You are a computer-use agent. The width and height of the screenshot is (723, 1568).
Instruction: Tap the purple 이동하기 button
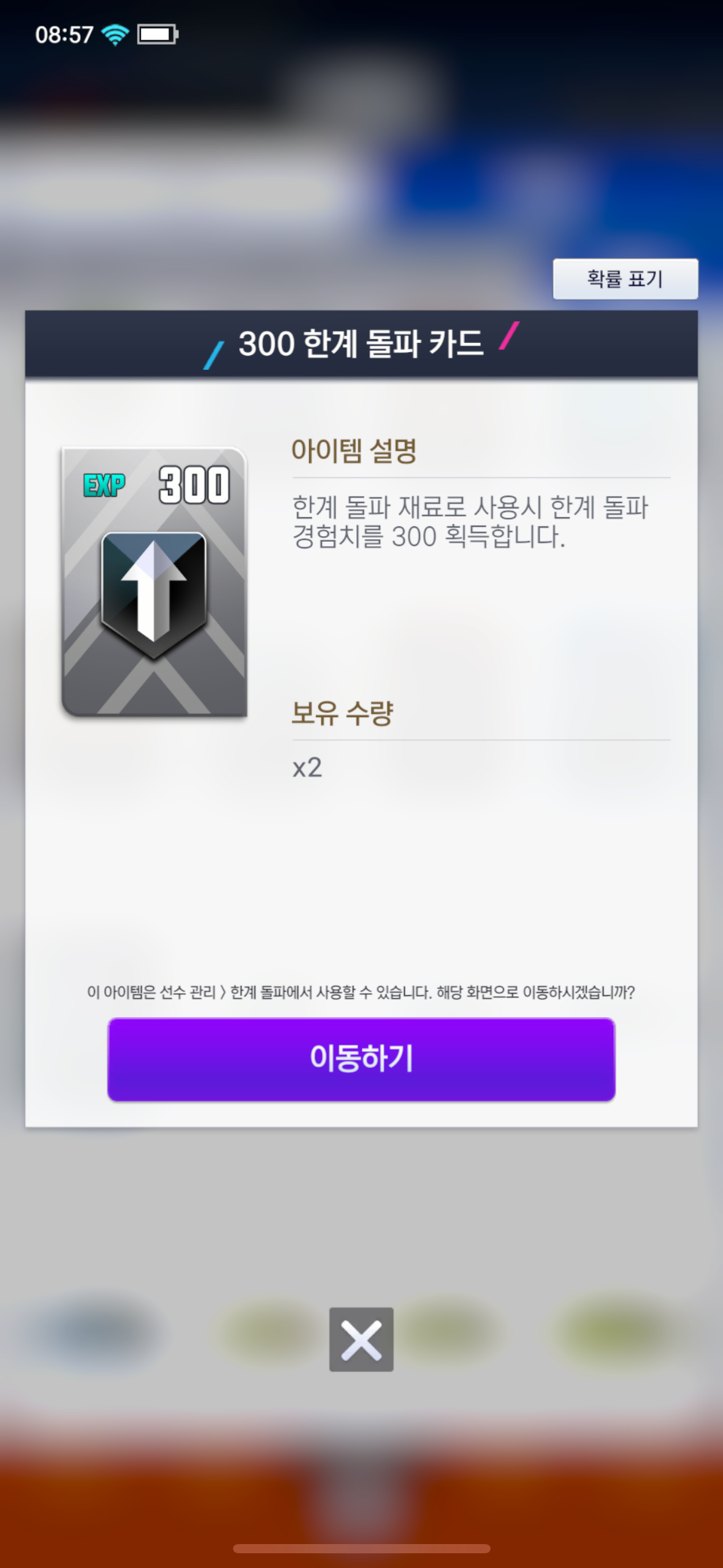point(361,1059)
